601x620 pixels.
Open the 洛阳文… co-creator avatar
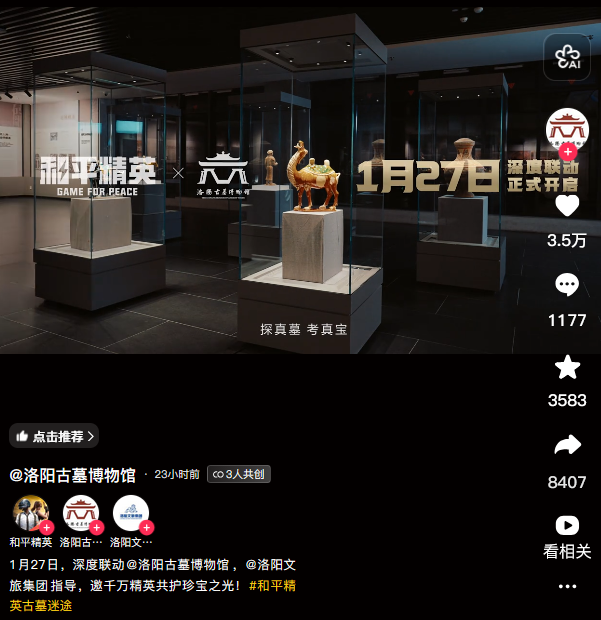130,513
